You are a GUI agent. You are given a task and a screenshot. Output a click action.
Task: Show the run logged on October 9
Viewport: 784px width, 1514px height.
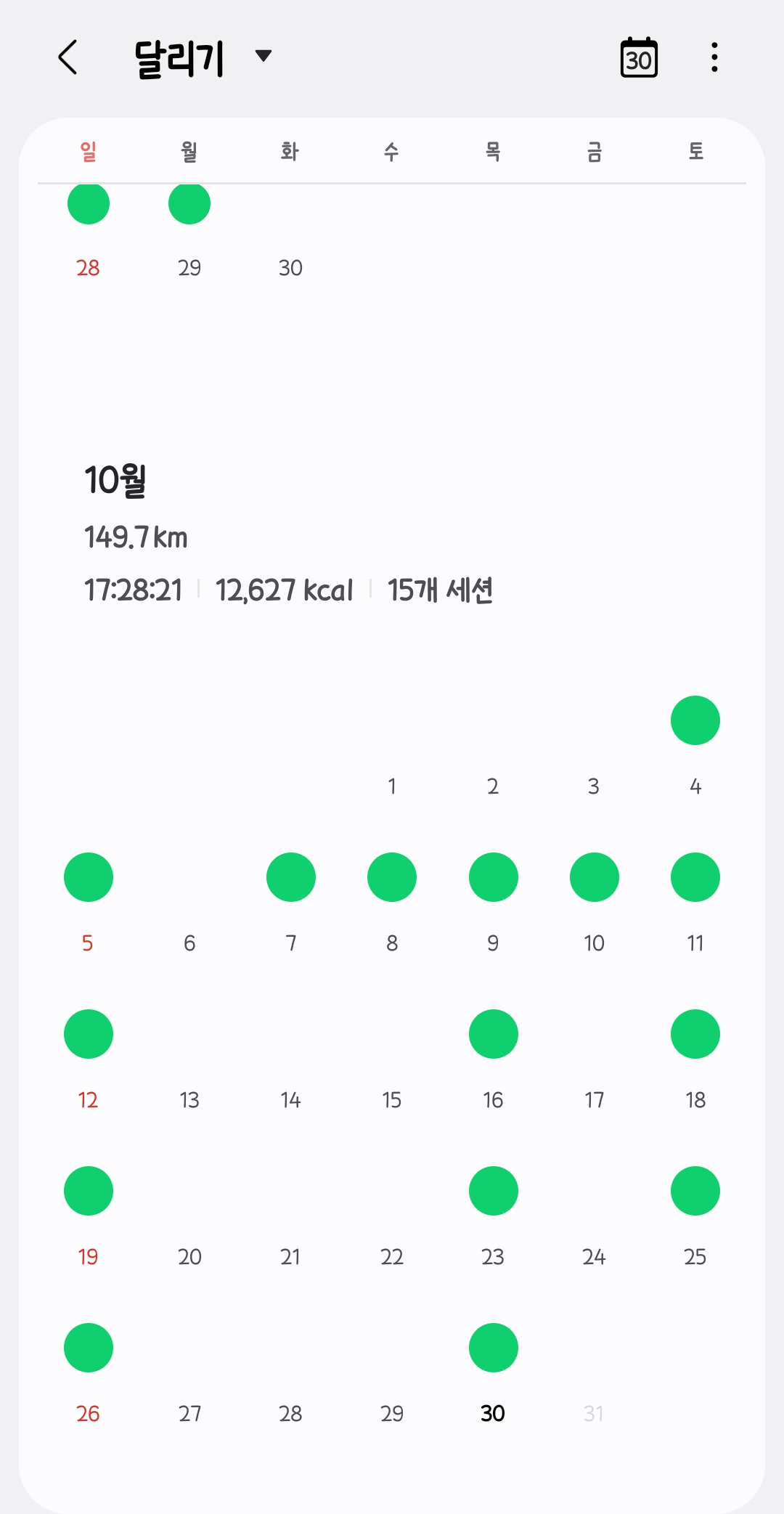coord(494,878)
